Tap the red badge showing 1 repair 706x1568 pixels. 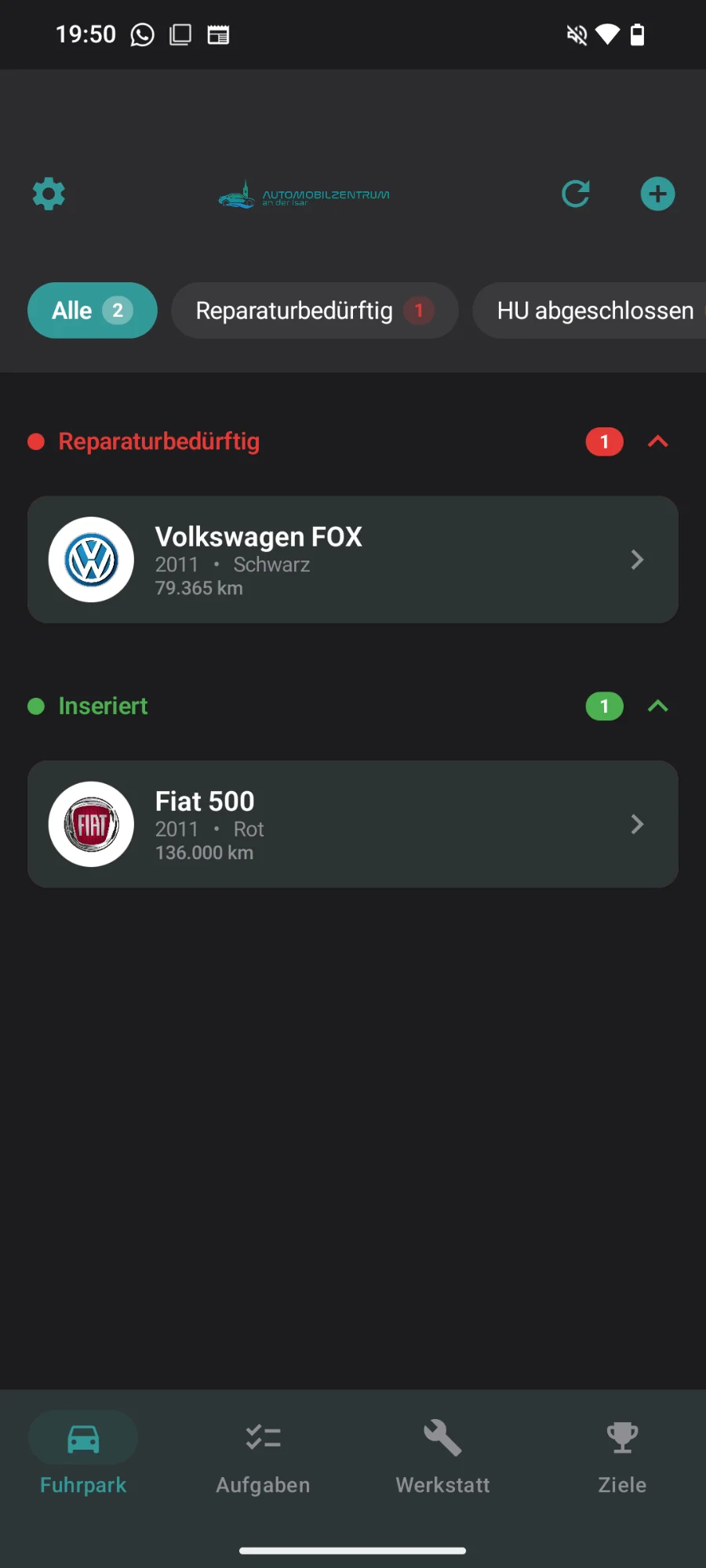604,441
